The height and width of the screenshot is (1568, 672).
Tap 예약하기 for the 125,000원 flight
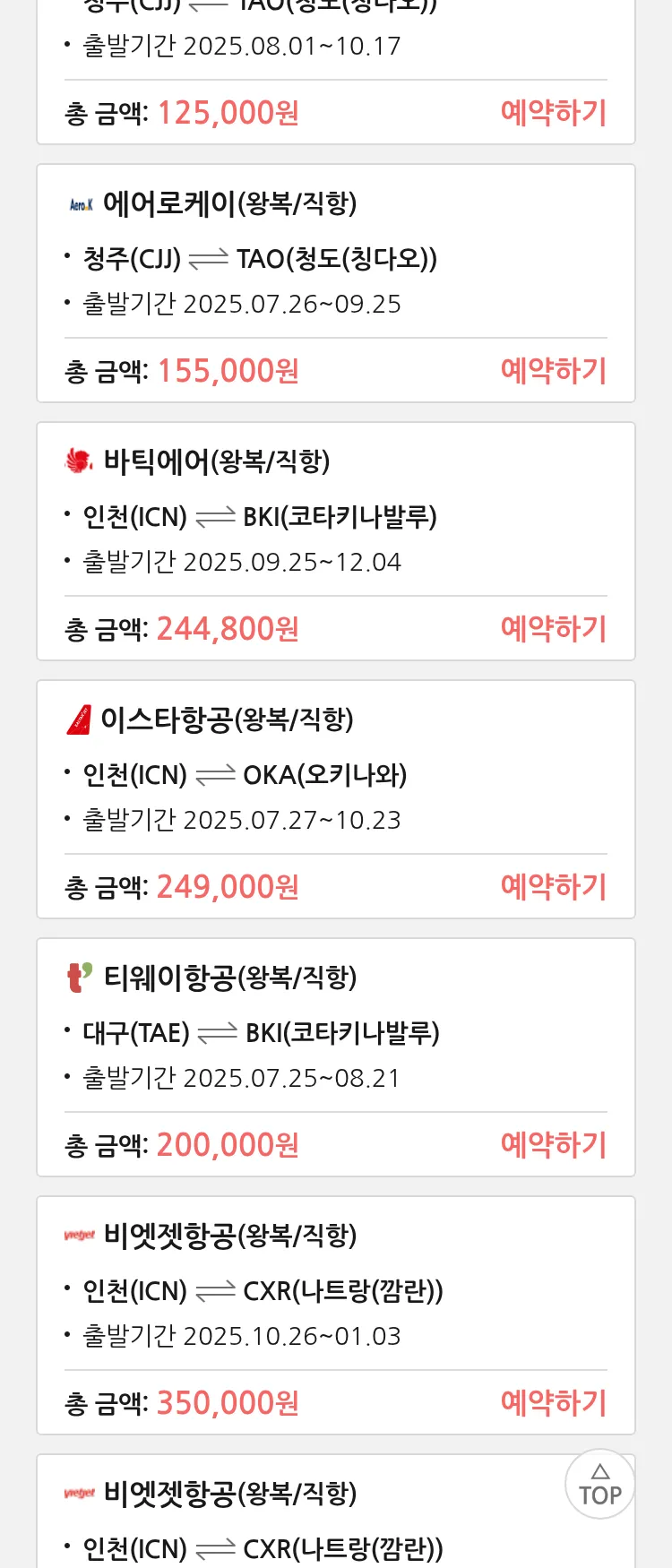click(x=553, y=113)
